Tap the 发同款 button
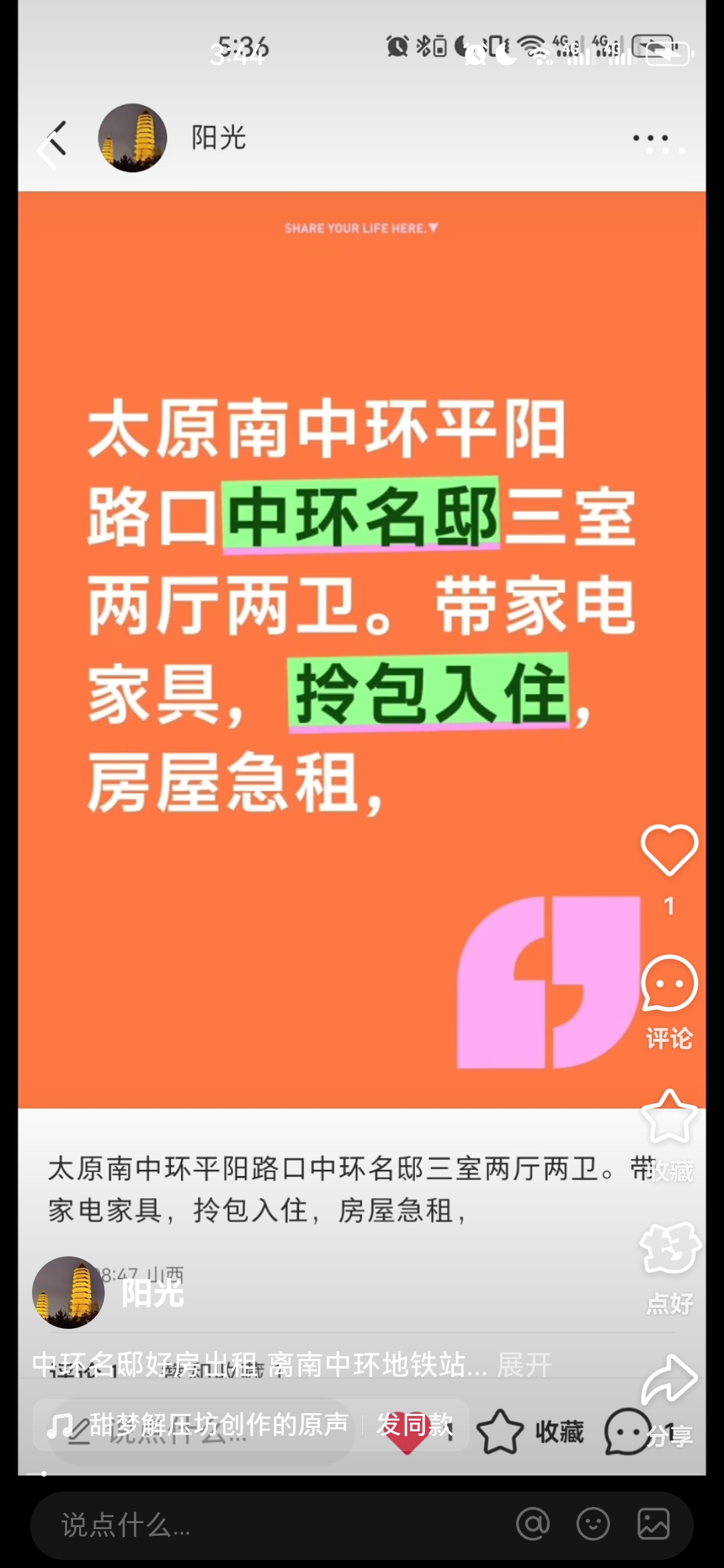 (415, 1425)
